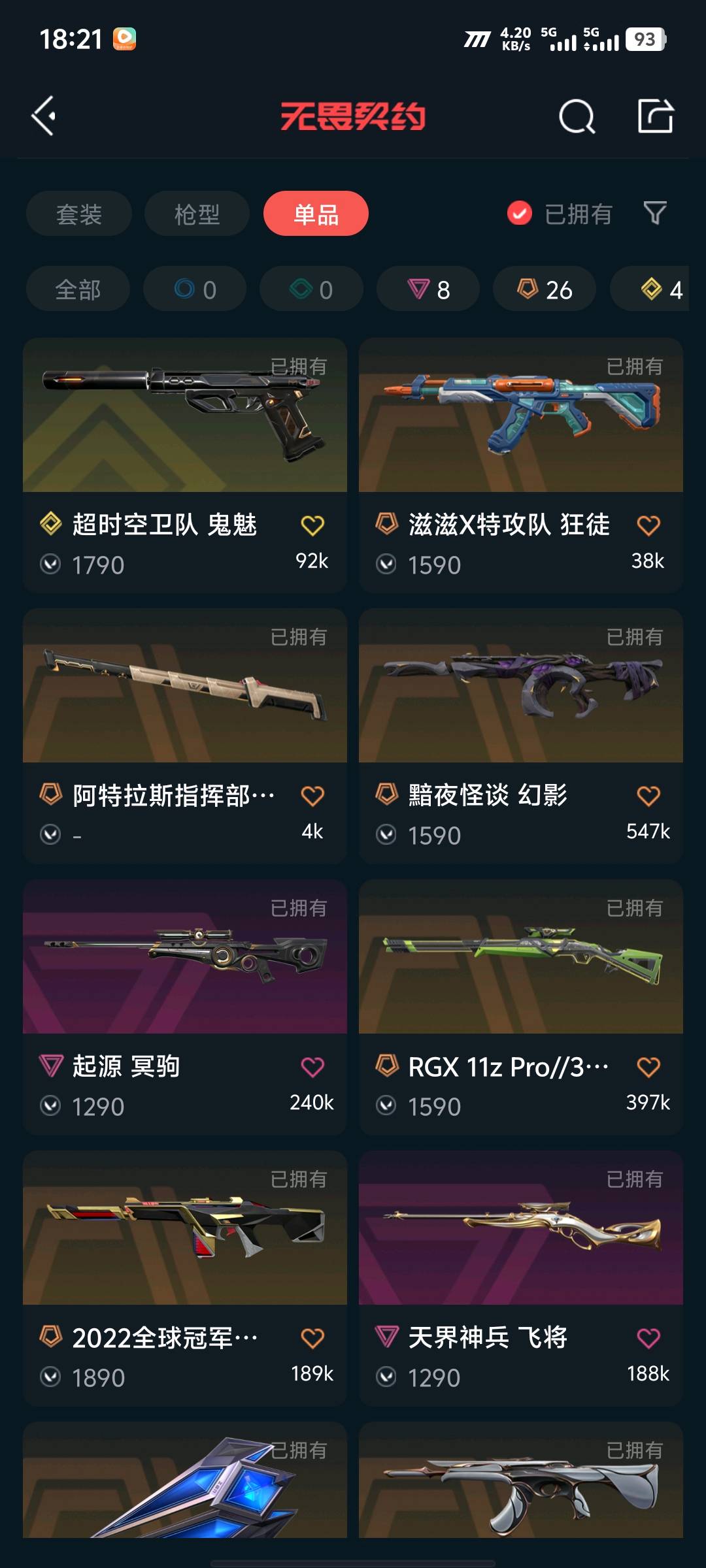This screenshot has width=706, height=1568.
Task: Select the 全部 rarity chip
Action: click(x=78, y=289)
